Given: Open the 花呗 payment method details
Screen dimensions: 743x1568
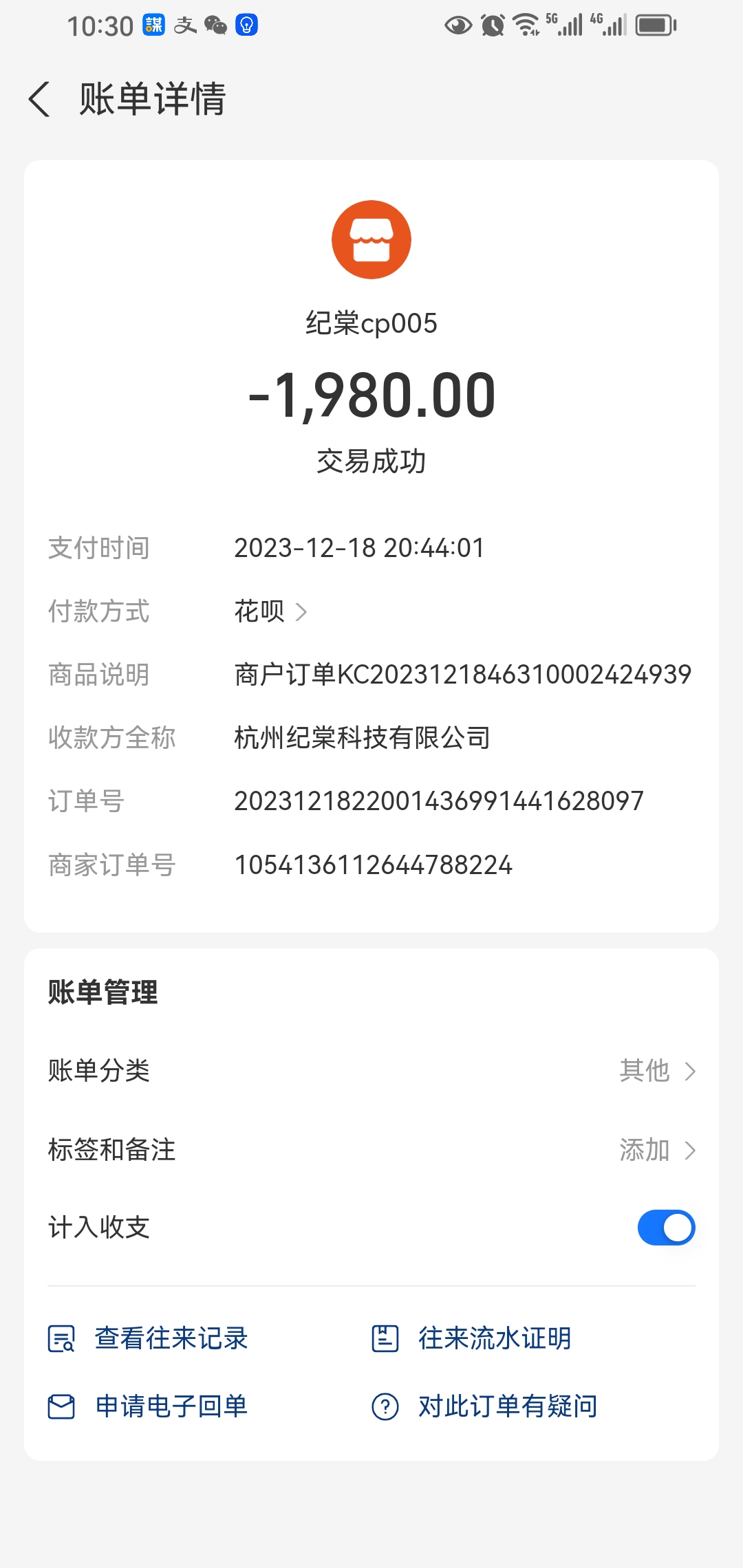Looking at the screenshot, I should click(270, 611).
